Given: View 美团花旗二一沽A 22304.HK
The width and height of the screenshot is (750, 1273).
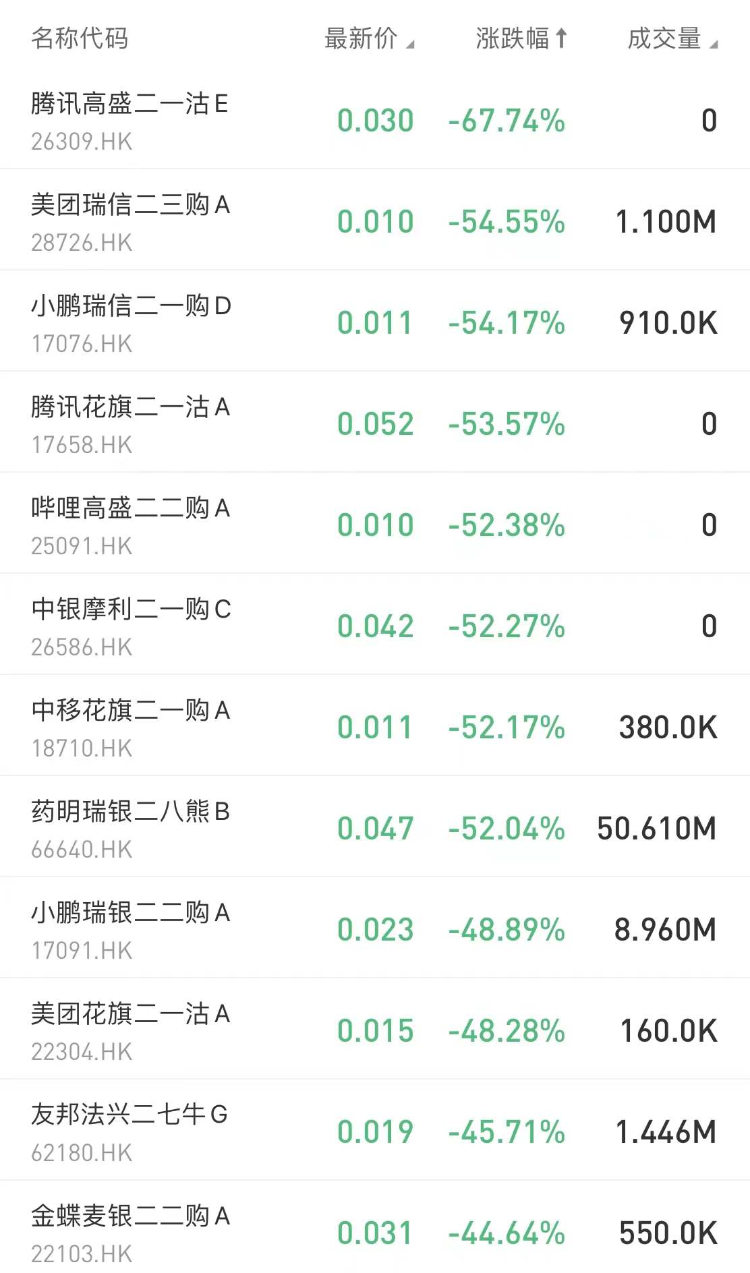Looking at the screenshot, I should [375, 1028].
